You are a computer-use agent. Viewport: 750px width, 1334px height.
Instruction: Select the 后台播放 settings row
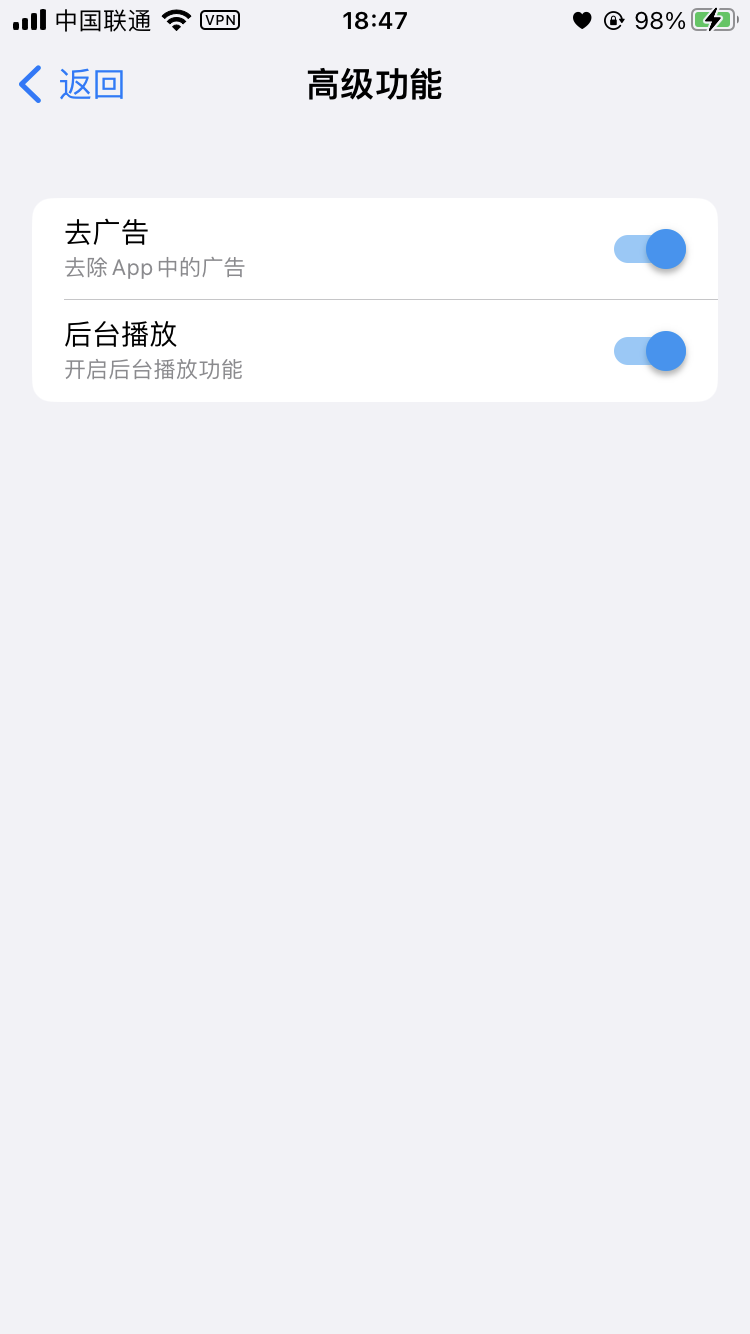300,351
